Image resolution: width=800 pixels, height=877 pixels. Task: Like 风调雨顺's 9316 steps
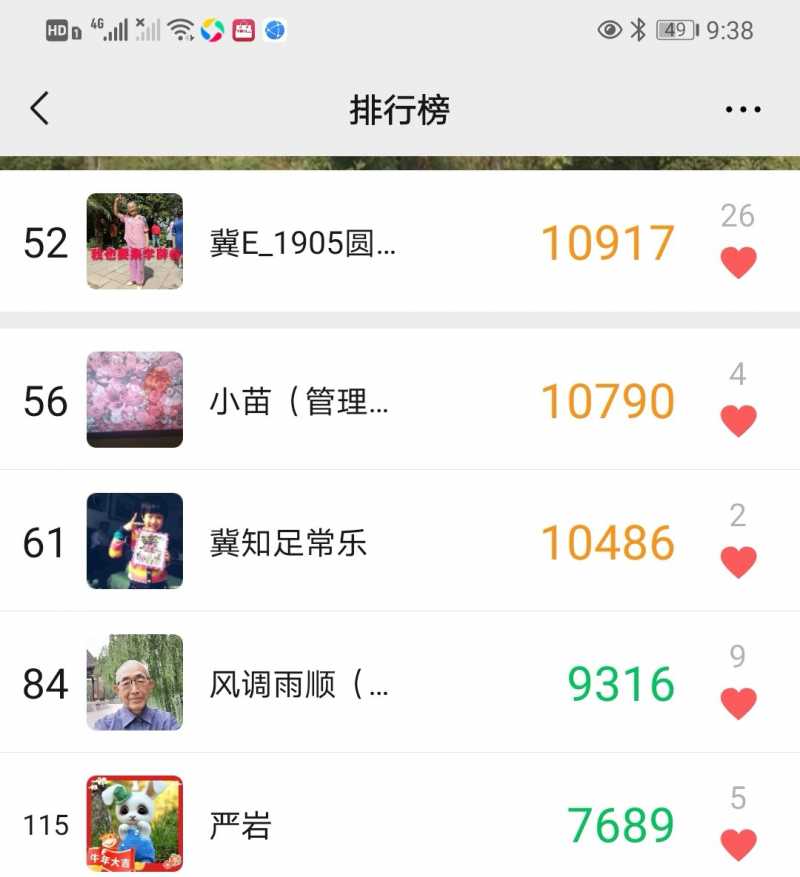[738, 704]
